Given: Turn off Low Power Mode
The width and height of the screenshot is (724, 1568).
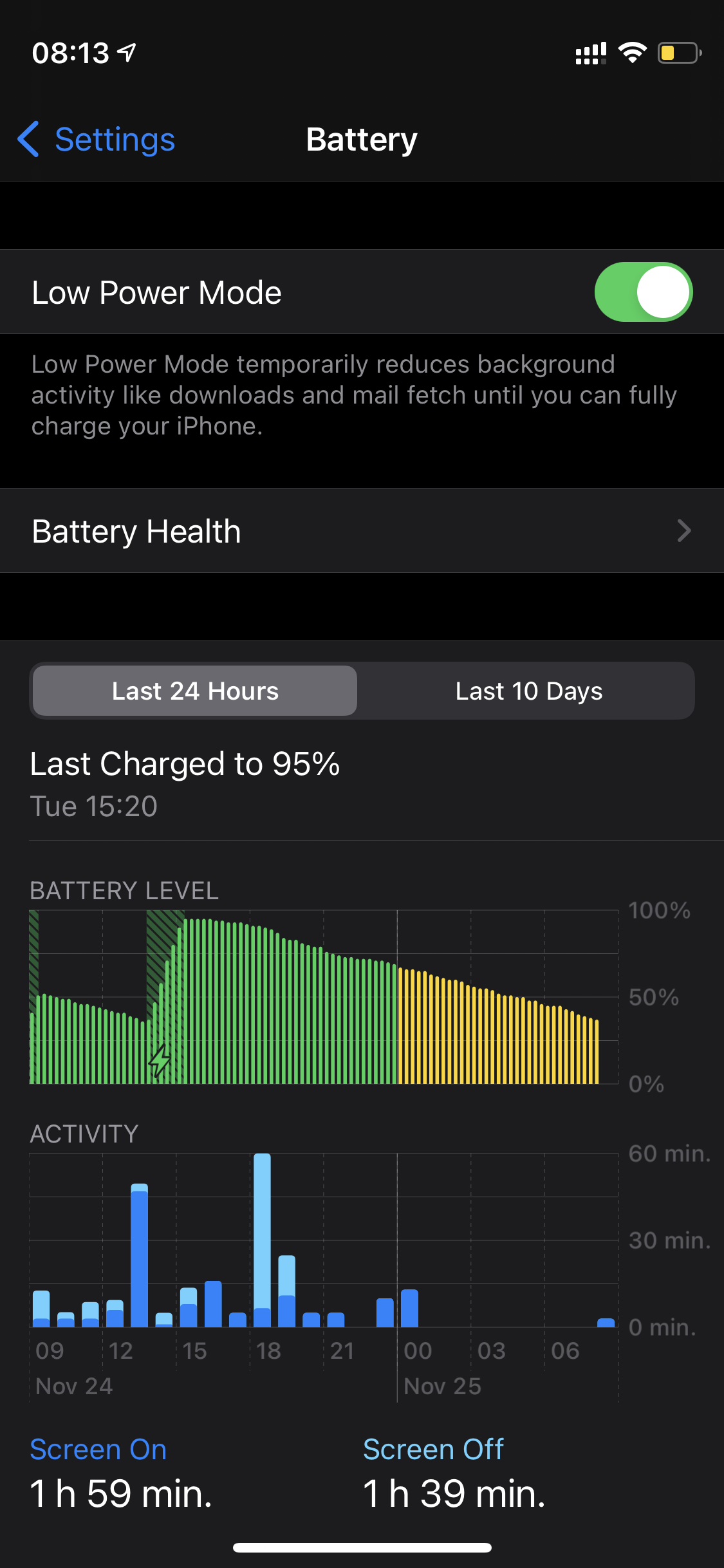Looking at the screenshot, I should coord(643,292).
